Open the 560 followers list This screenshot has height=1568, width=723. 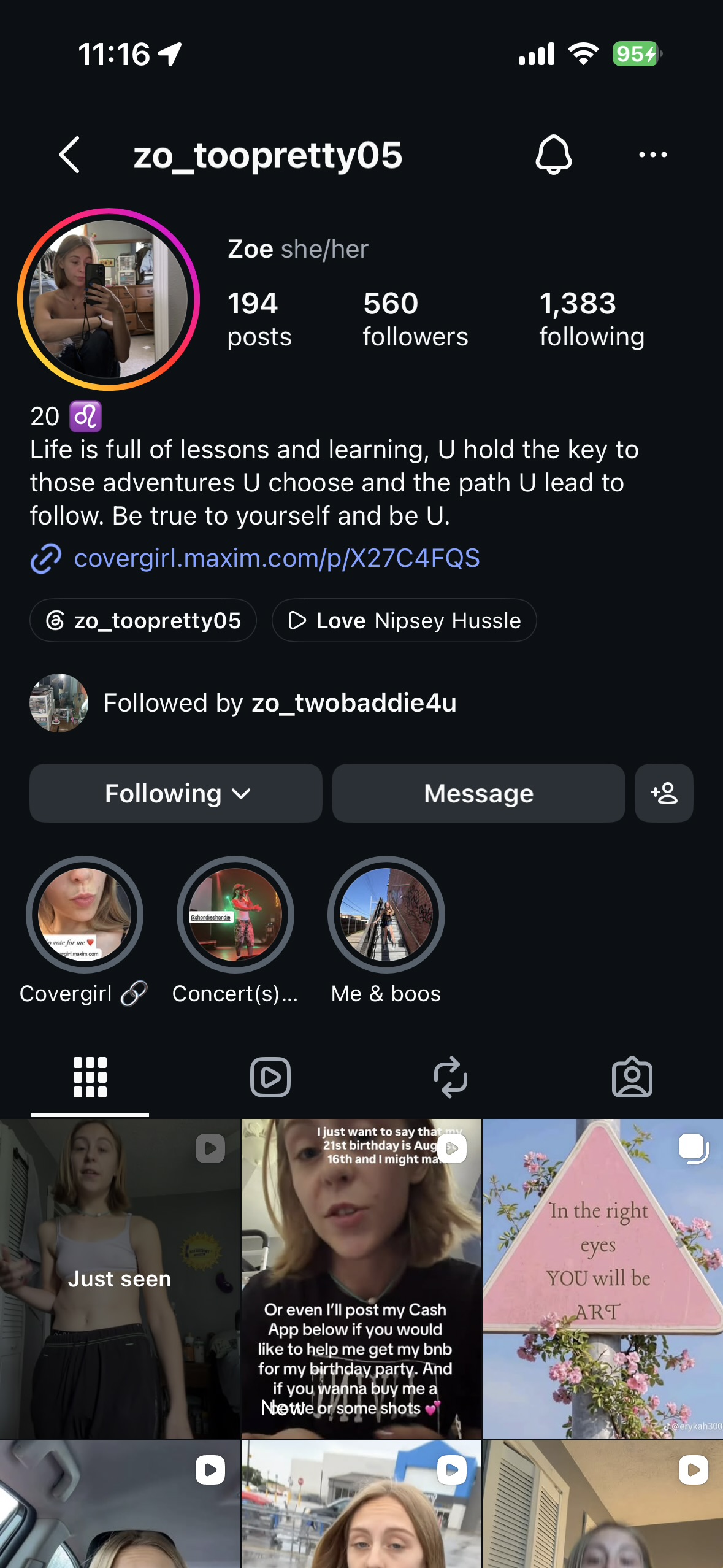[x=415, y=320]
